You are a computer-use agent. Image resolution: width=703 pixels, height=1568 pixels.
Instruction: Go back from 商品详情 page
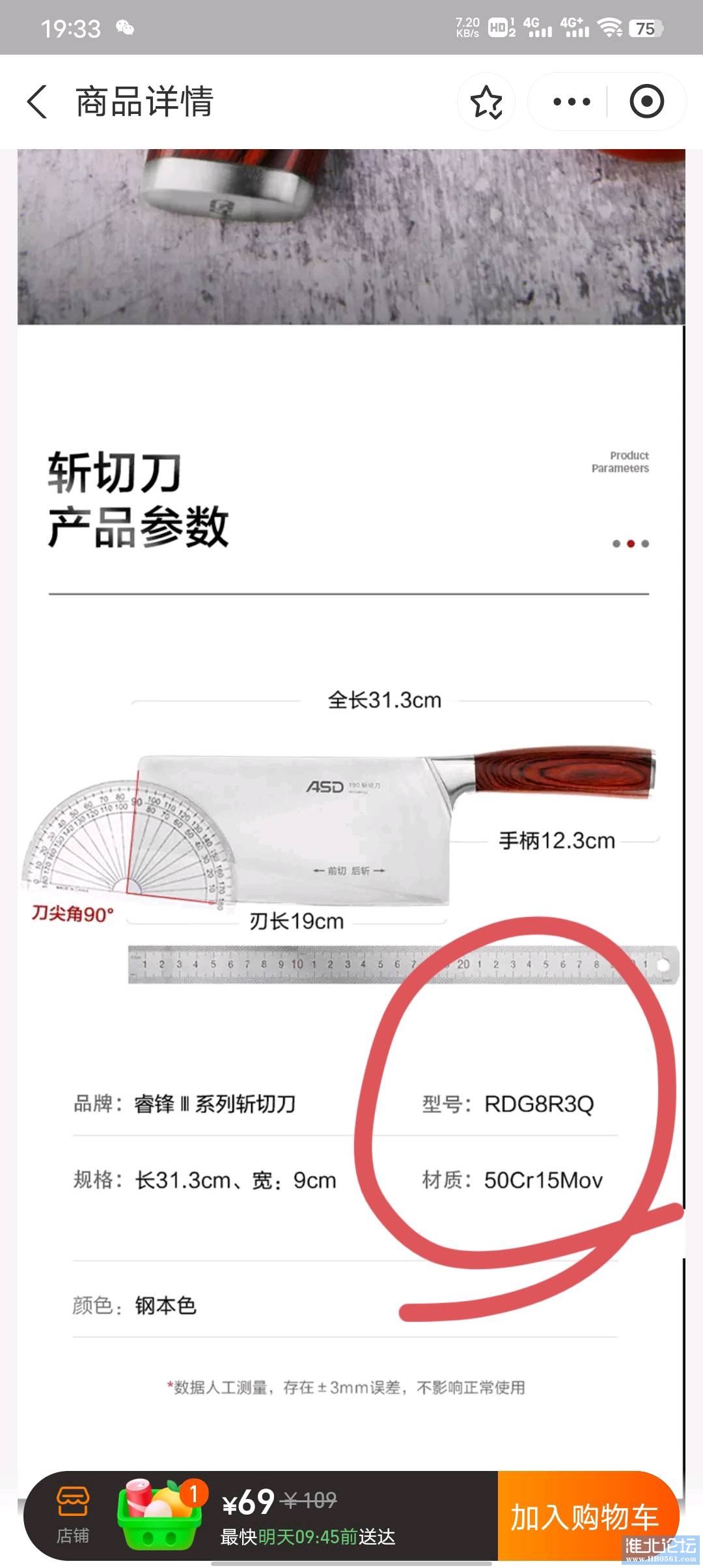pyautogui.click(x=38, y=102)
